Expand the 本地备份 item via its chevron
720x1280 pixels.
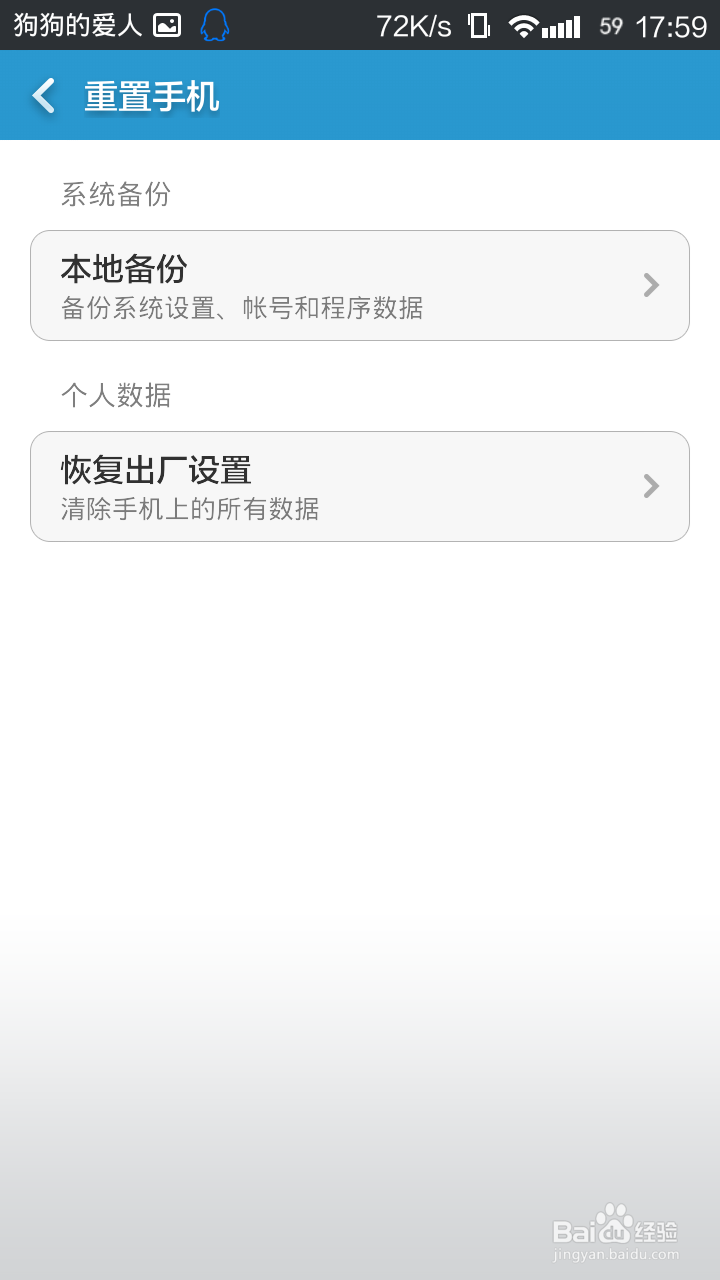[651, 285]
